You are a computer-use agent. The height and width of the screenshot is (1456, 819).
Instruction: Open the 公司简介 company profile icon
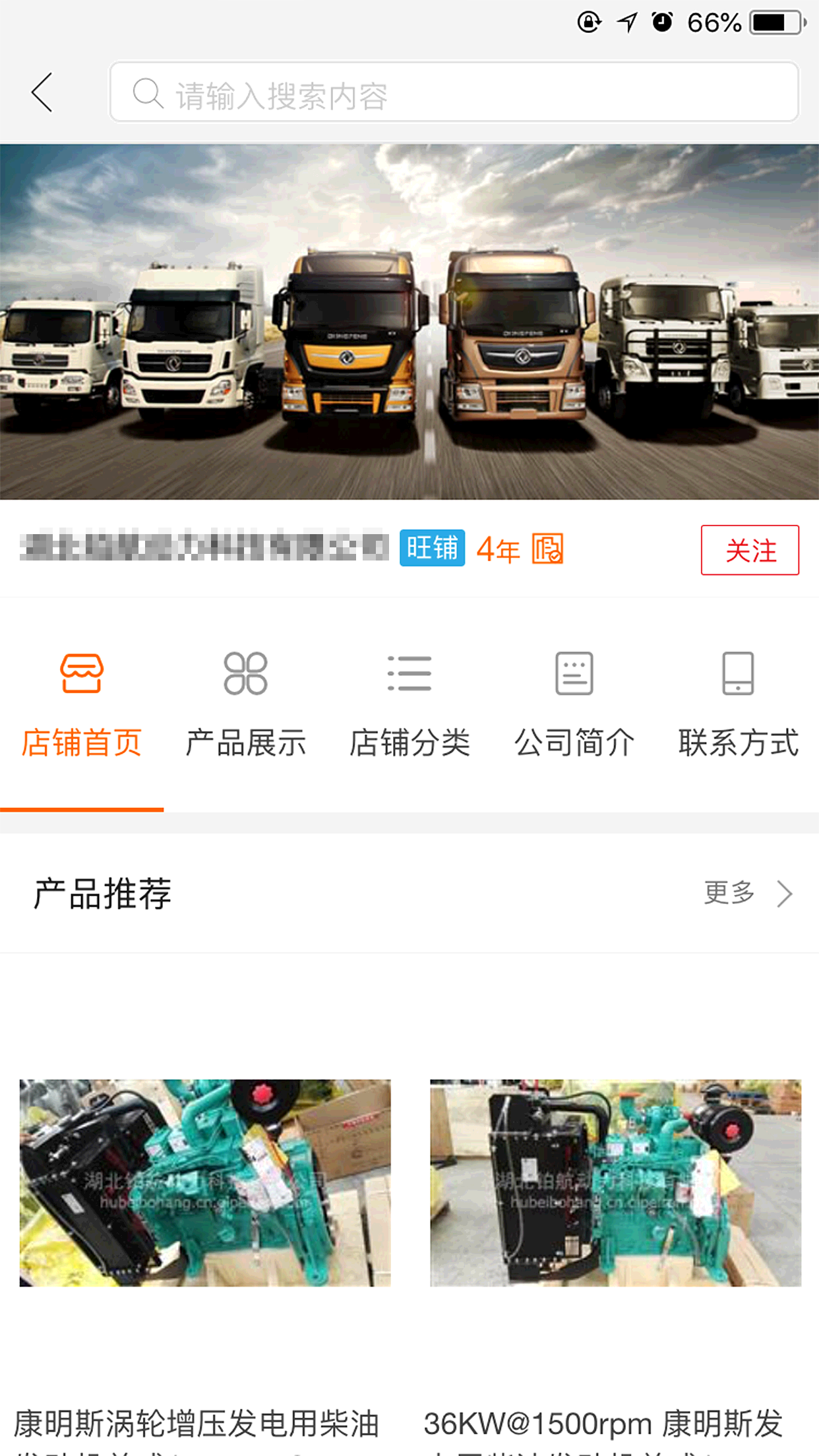[x=574, y=673]
